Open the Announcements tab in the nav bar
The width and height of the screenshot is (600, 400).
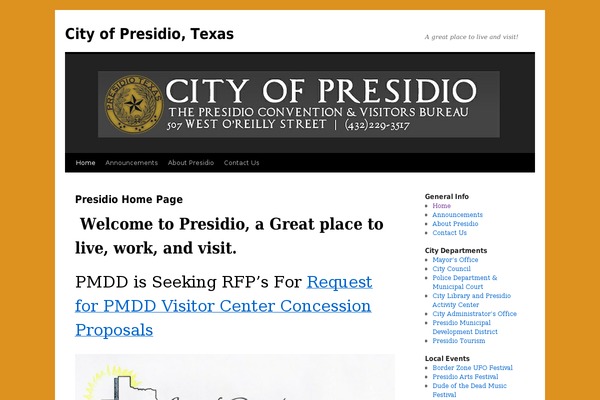pyautogui.click(x=131, y=162)
